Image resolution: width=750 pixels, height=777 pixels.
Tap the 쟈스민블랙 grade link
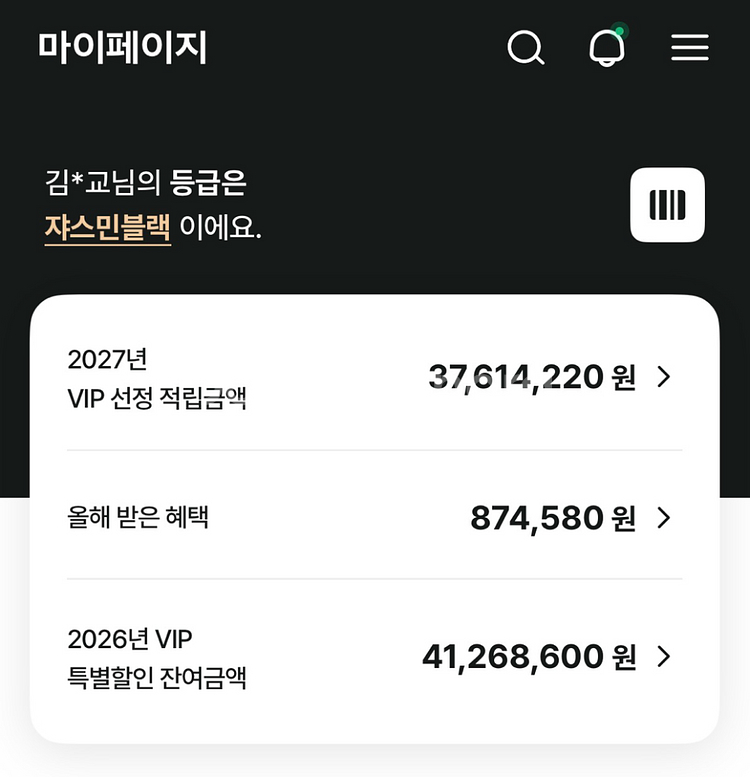pyautogui.click(x=107, y=228)
